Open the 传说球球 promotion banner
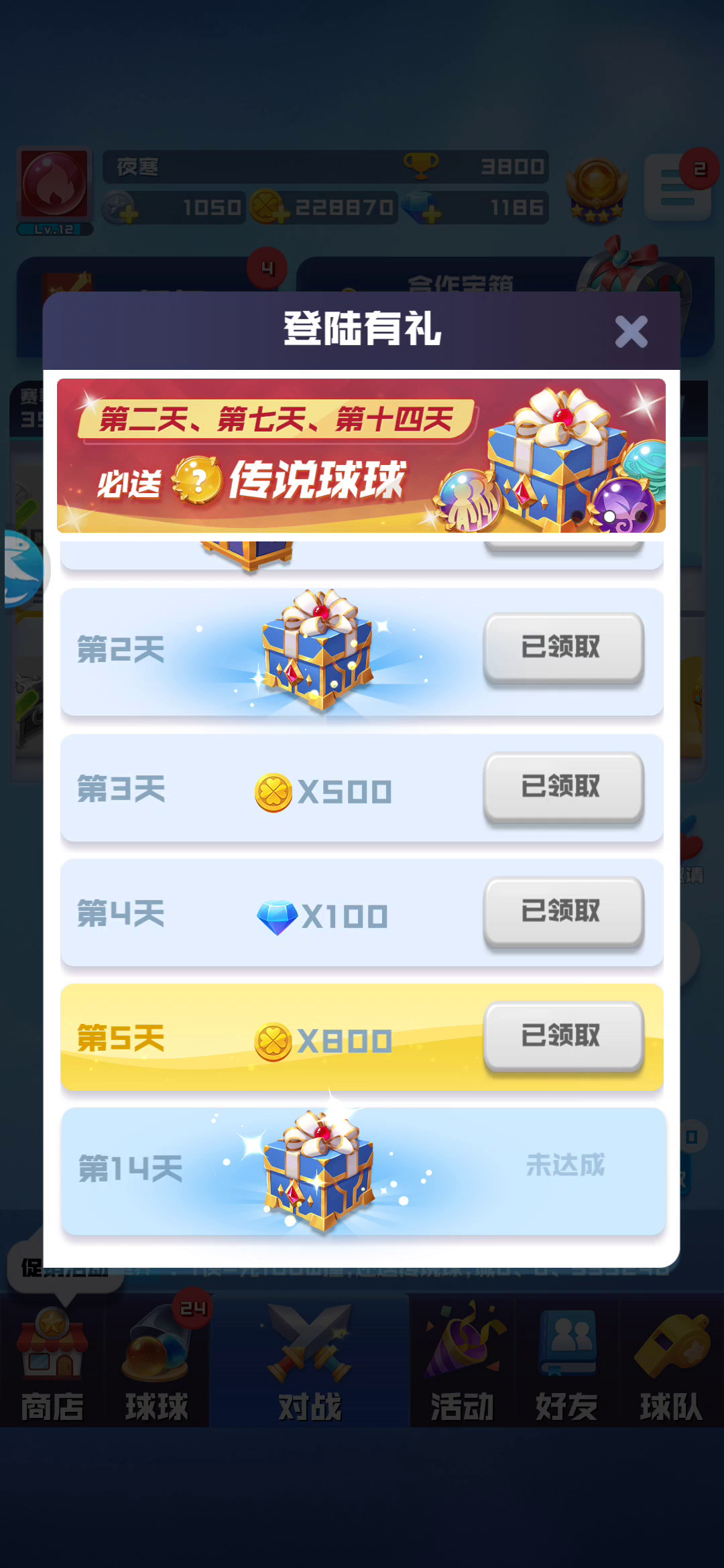 click(x=361, y=456)
